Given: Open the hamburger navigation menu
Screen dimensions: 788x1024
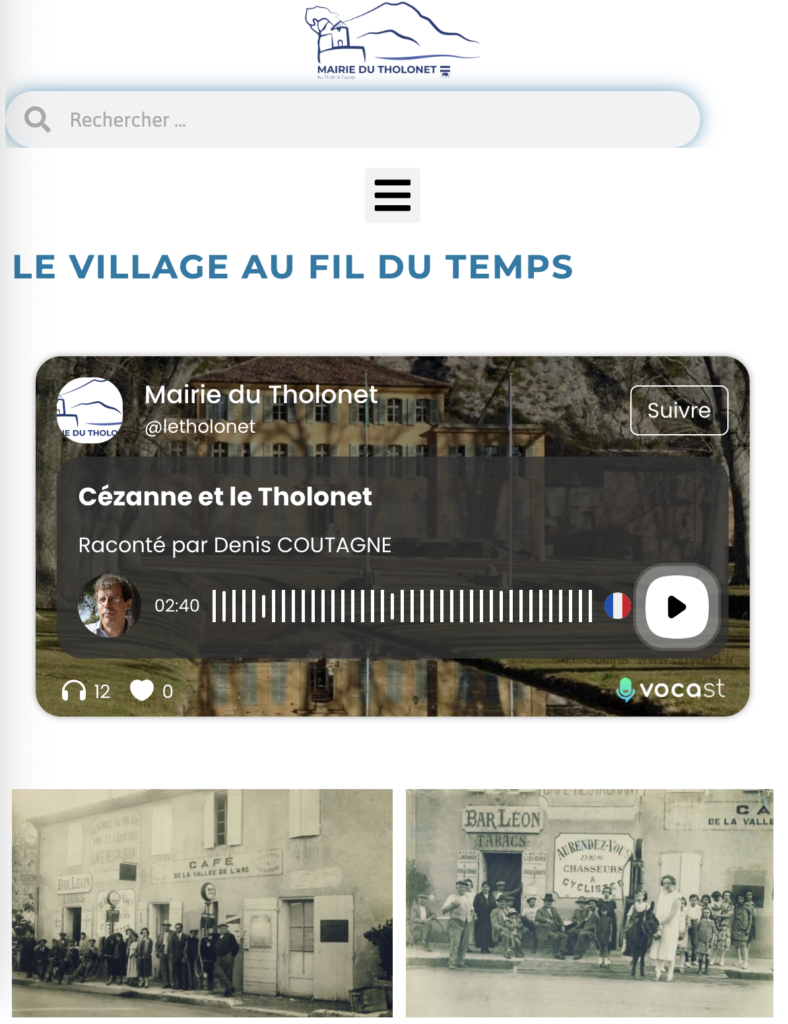Looking at the screenshot, I should pos(392,195).
